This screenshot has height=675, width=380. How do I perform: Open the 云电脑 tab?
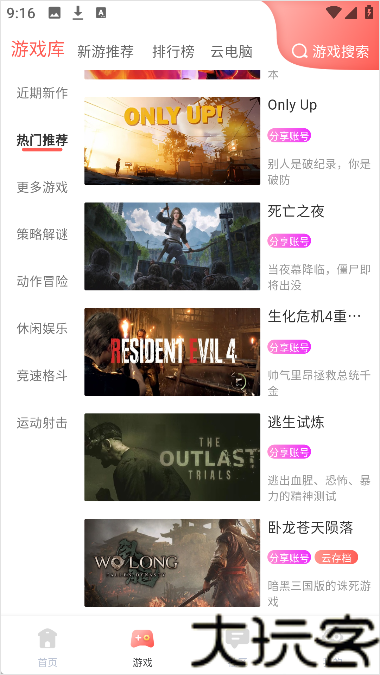pos(231,52)
